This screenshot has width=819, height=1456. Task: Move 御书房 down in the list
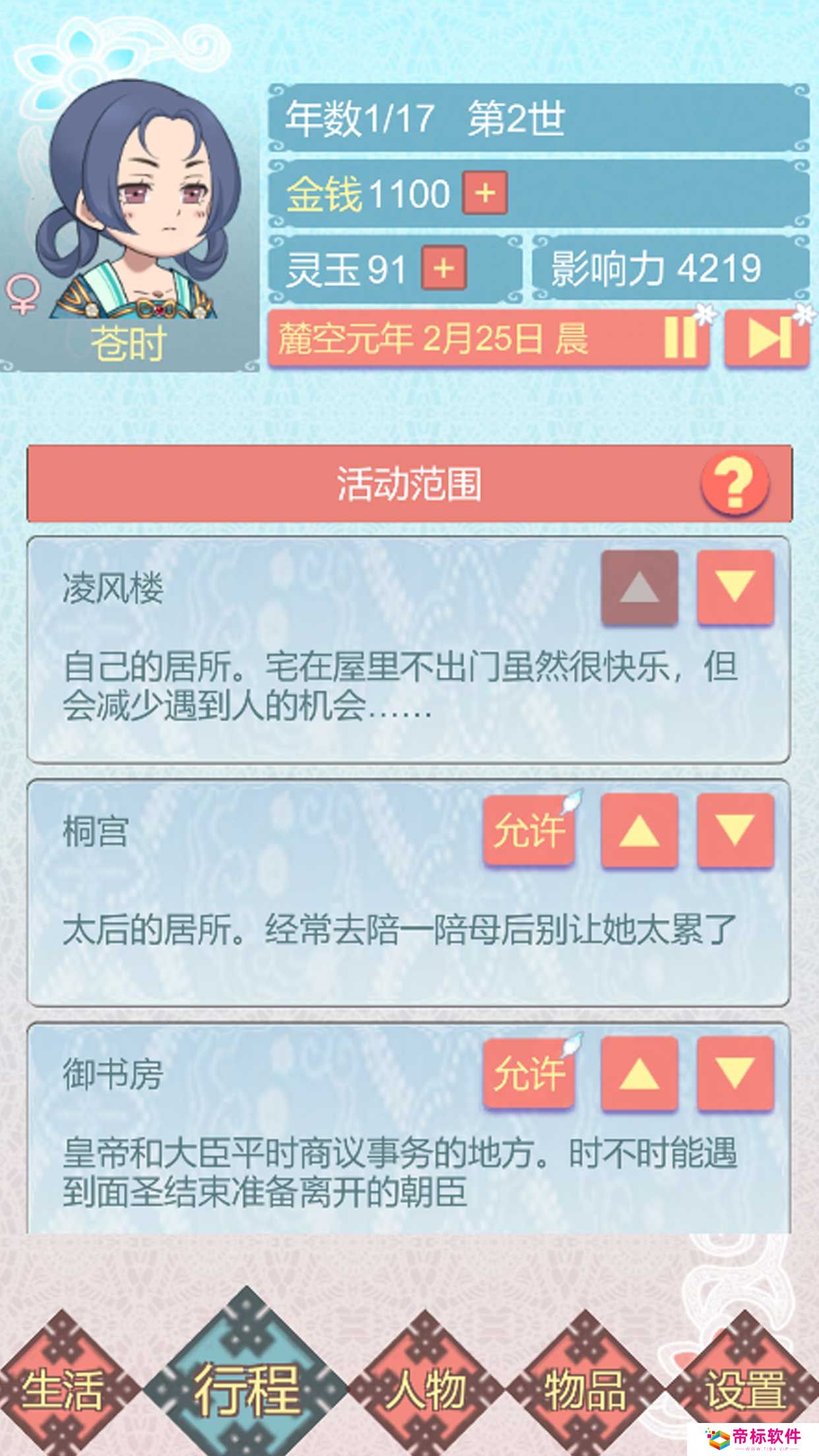coord(735,1073)
